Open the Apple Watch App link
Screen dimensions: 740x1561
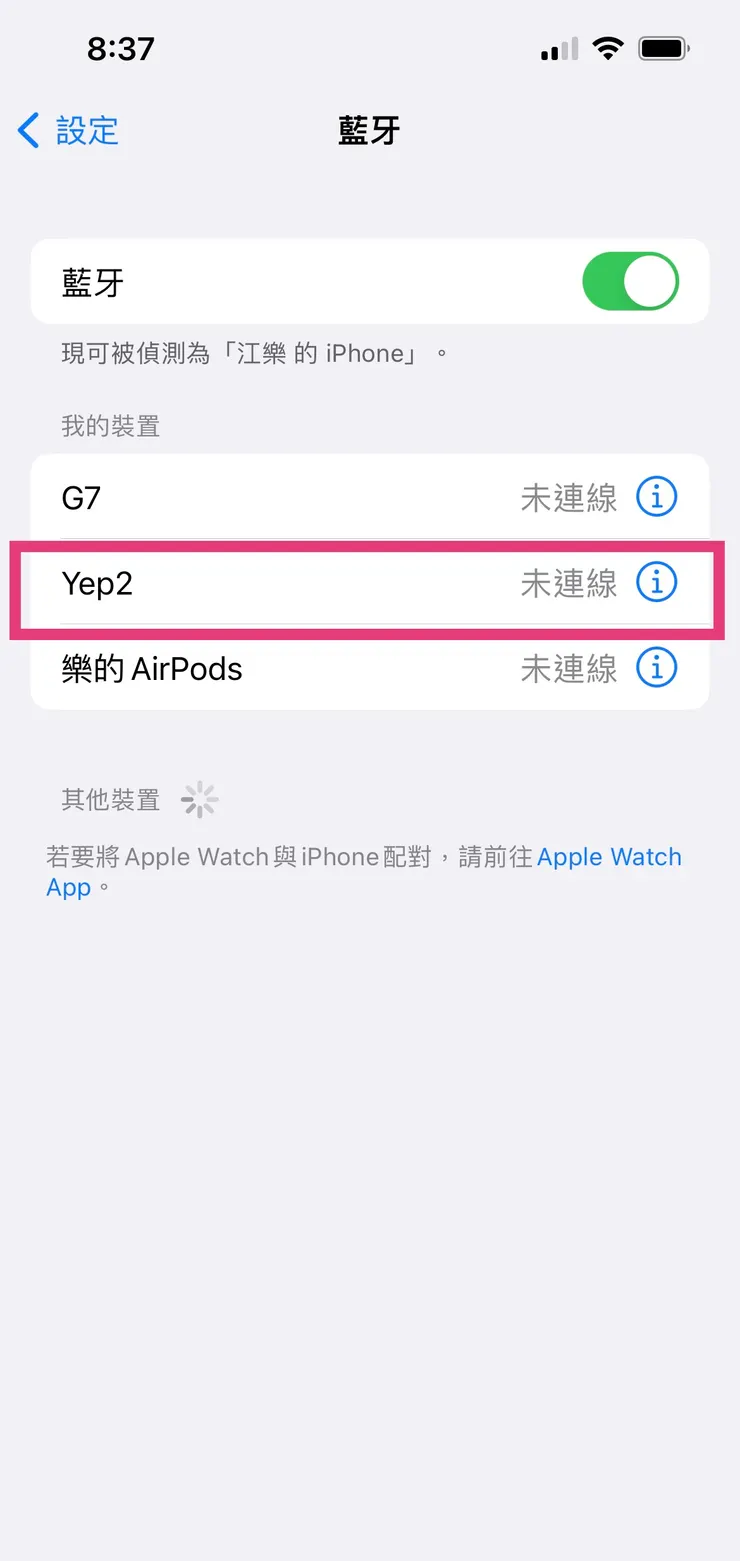click(x=610, y=857)
